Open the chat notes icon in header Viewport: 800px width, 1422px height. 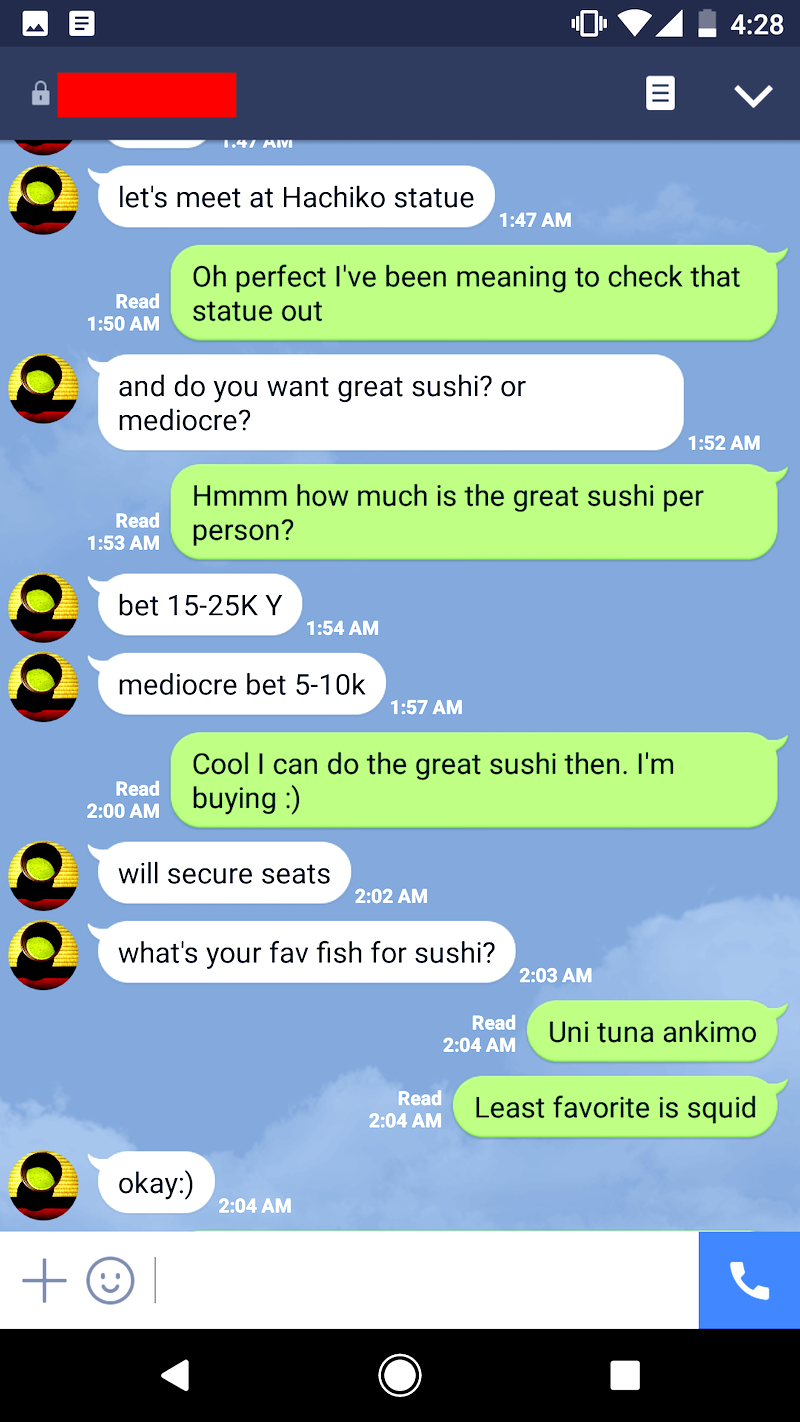pyautogui.click(x=660, y=94)
